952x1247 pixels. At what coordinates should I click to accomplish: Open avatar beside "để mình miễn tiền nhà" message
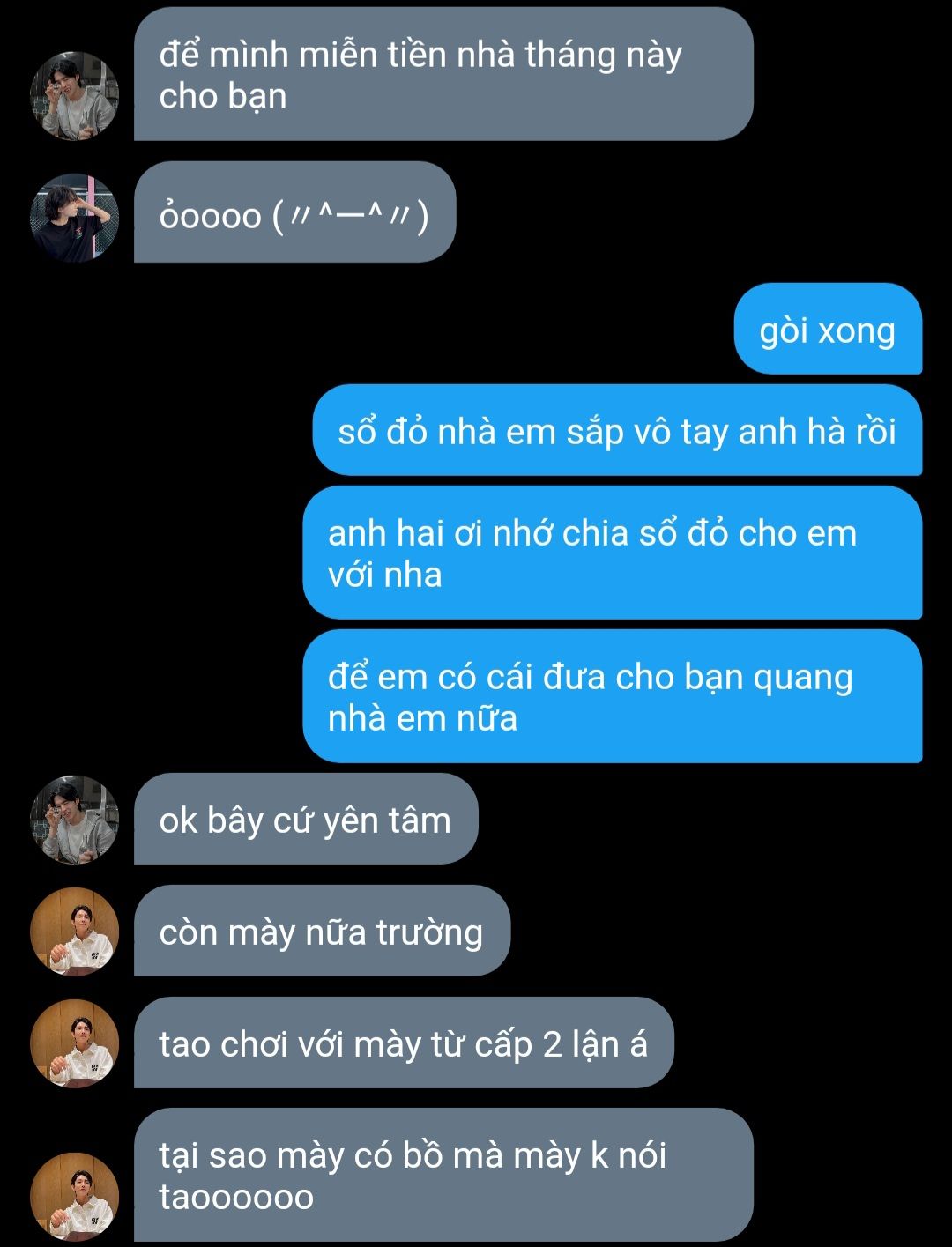point(74,95)
